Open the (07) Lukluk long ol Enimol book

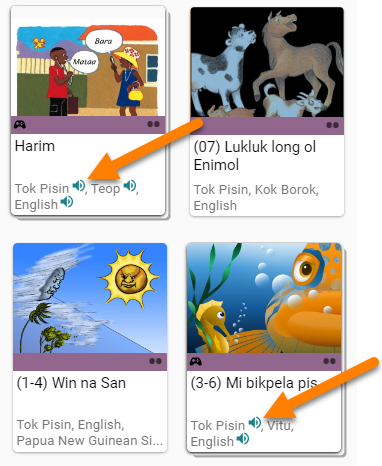267,111
